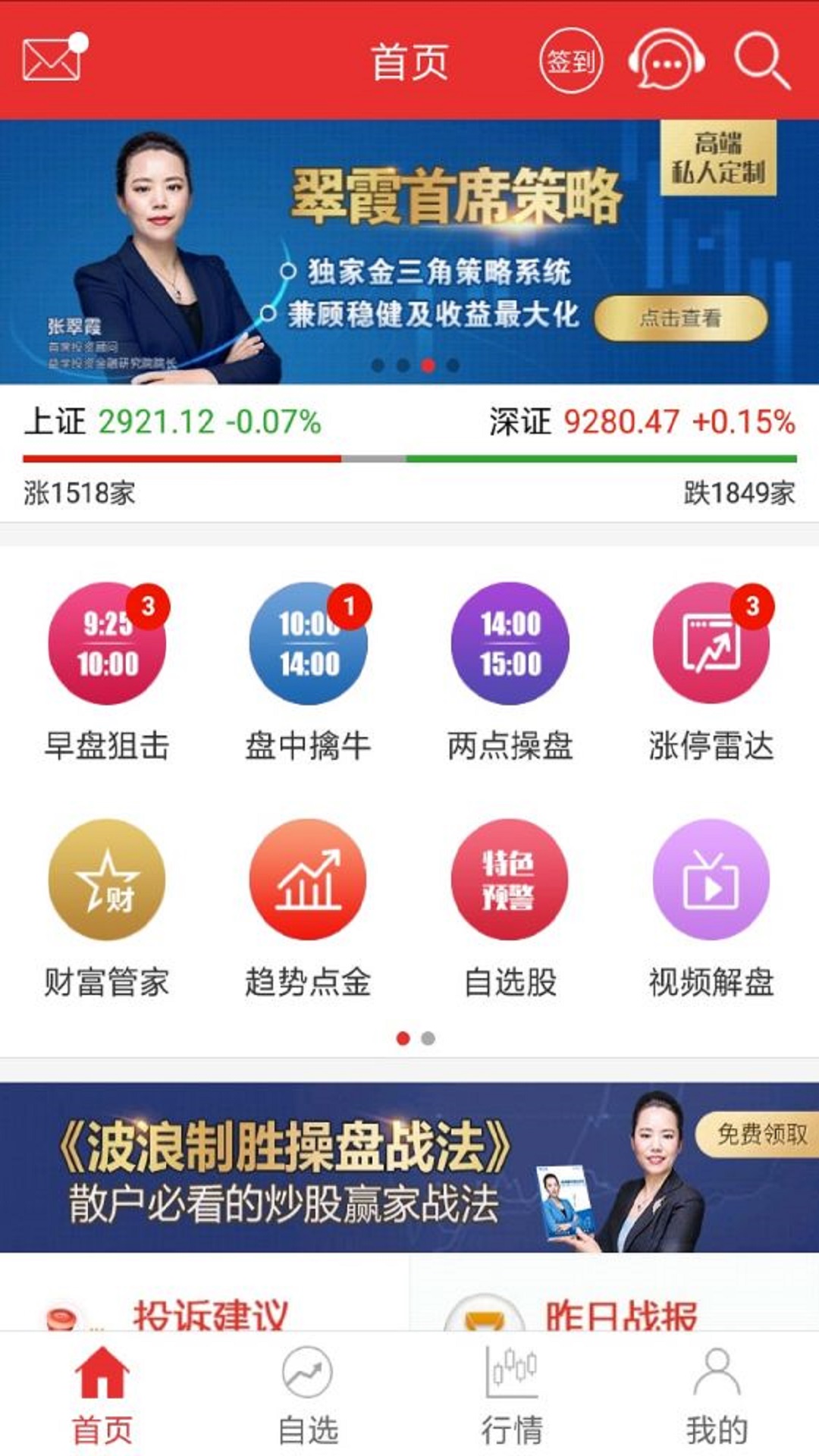Tap 趋势点金
The image size is (819, 1456).
[x=309, y=880]
